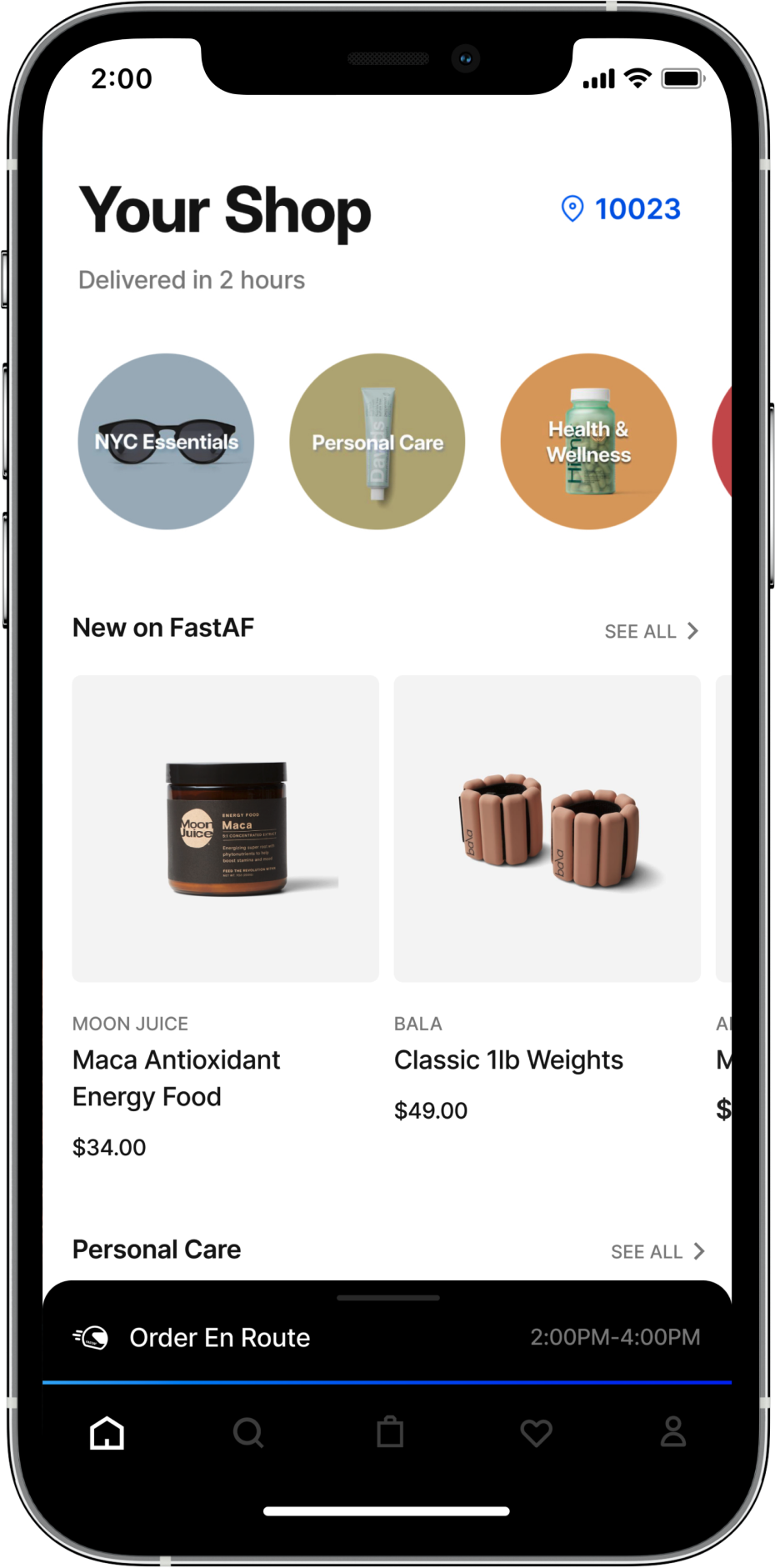View Bala Classic 1lb Weights product
The width and height of the screenshot is (775, 1568).
[547, 829]
